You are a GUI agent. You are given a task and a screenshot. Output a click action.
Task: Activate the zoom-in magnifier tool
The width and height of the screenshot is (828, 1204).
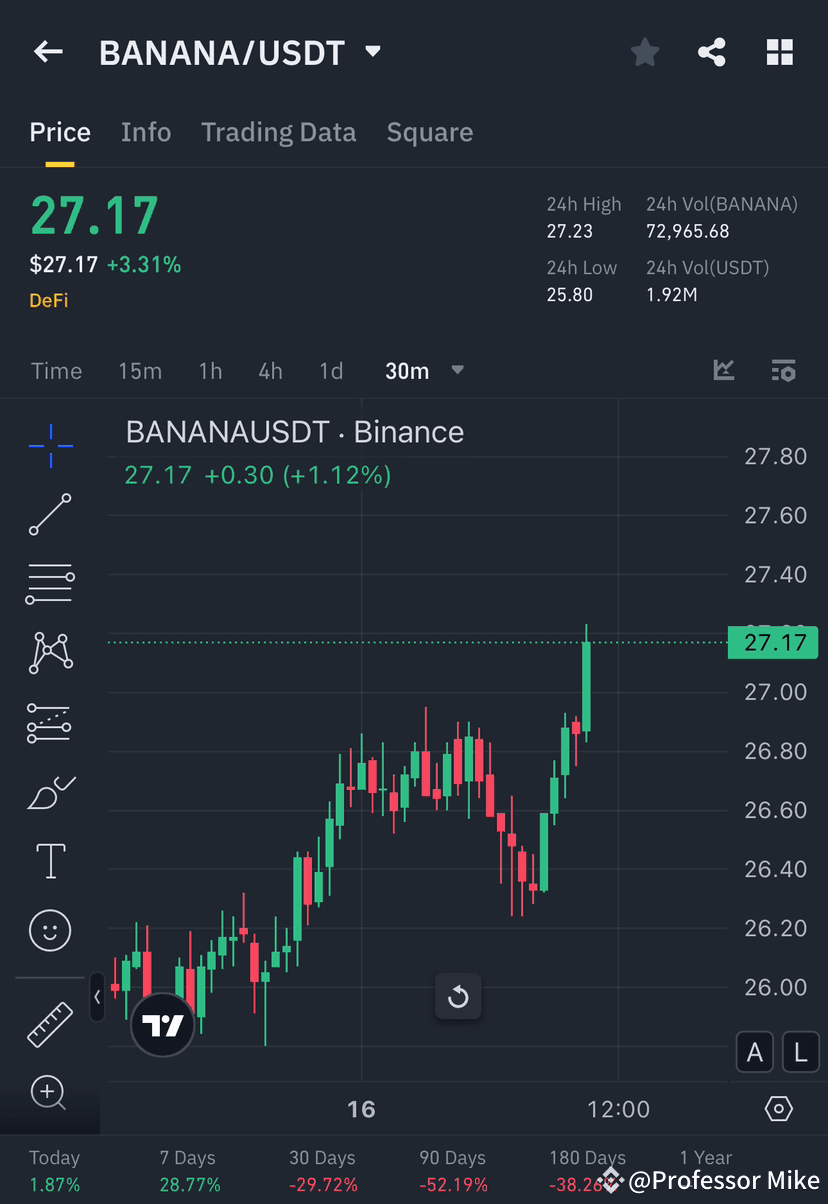(49, 1092)
